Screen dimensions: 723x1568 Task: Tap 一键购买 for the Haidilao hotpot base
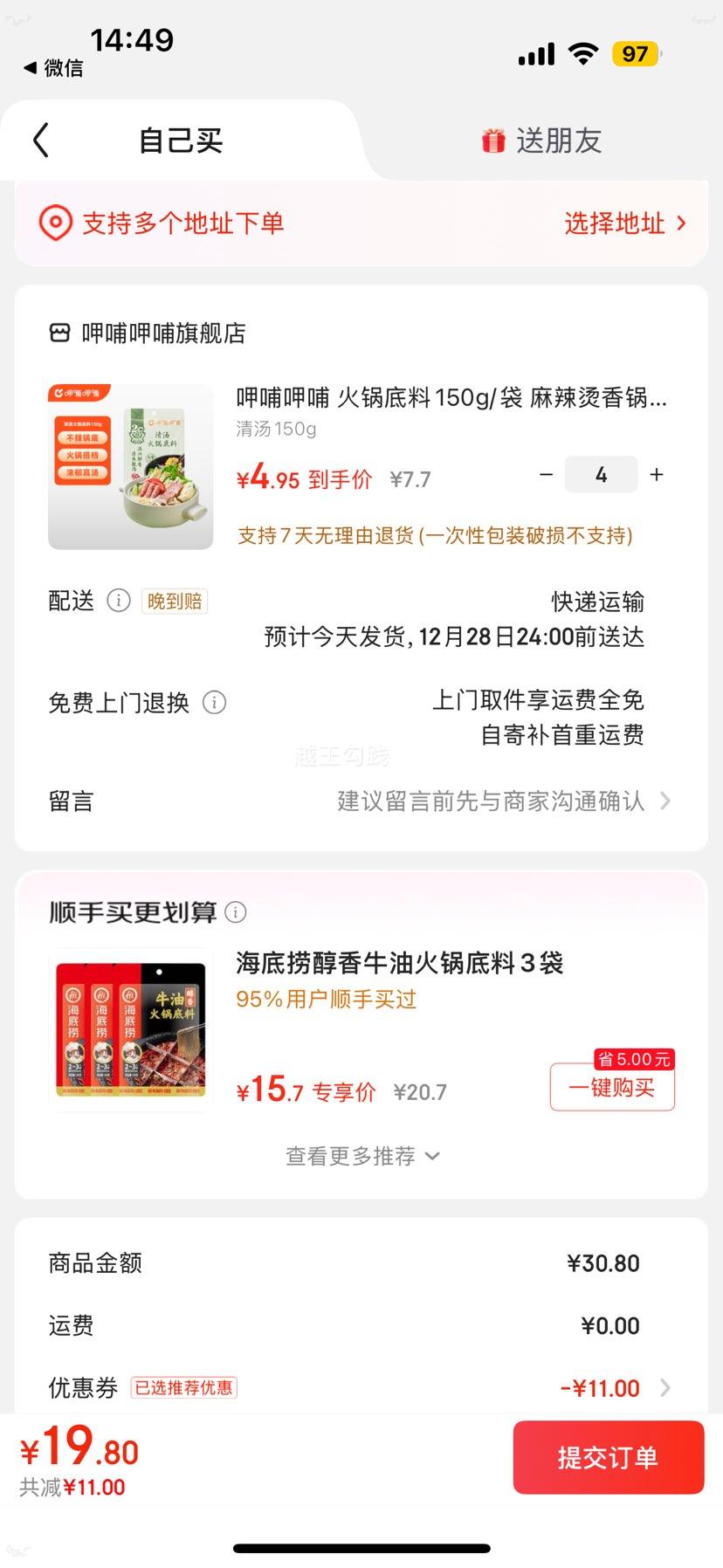point(611,1088)
